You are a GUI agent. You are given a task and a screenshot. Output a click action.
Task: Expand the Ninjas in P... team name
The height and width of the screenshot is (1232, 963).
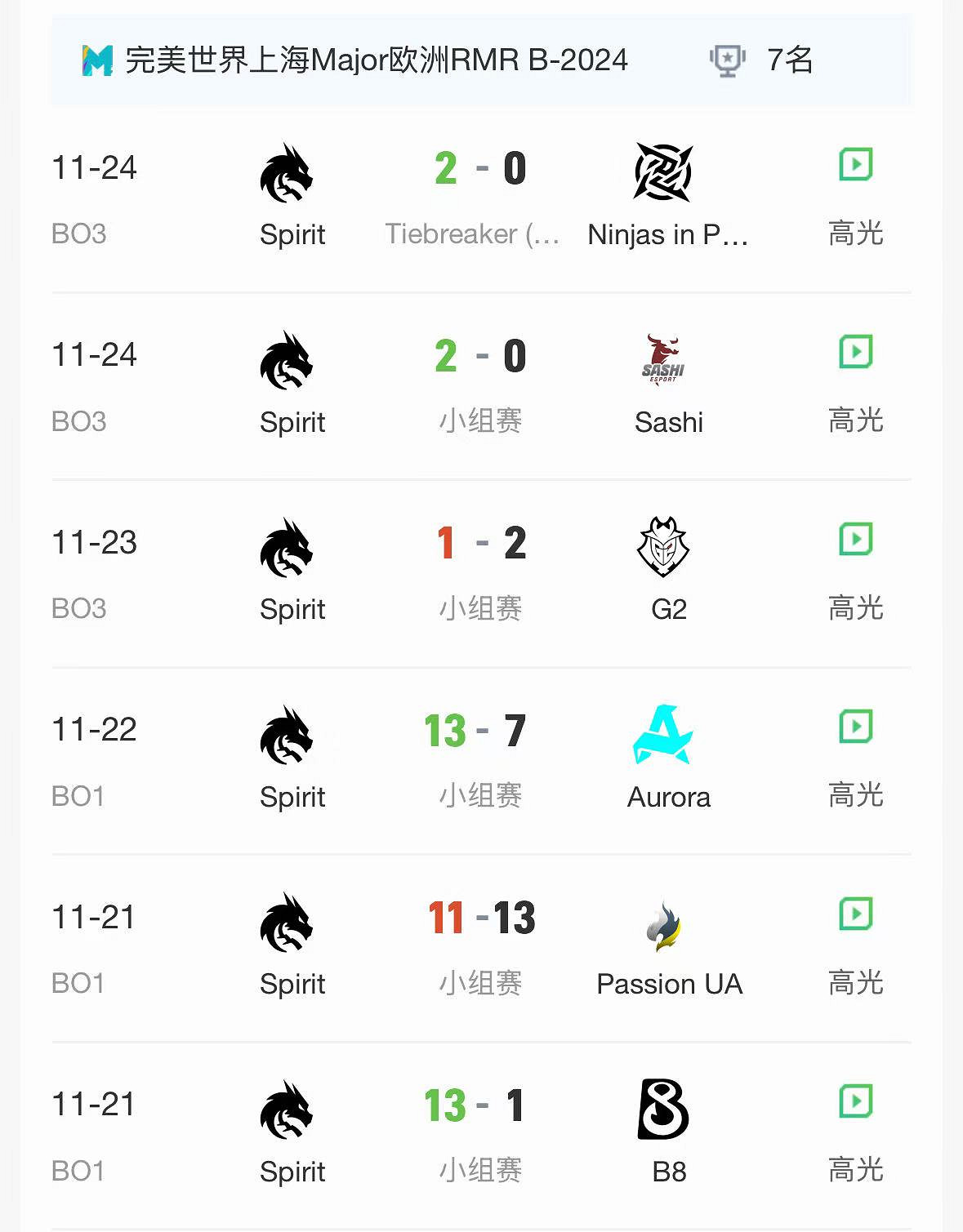point(669,234)
